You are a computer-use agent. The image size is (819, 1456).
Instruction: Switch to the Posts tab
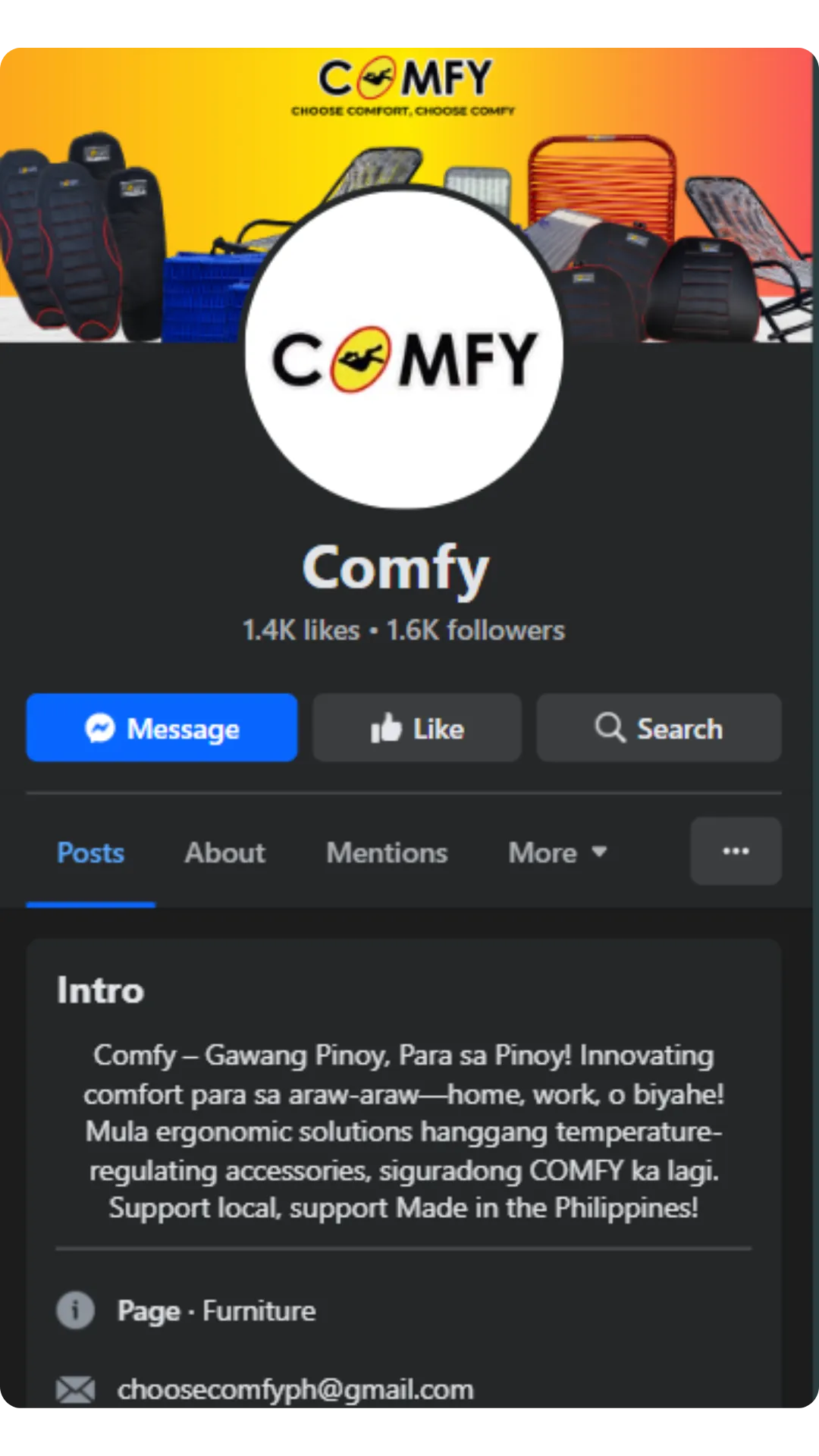91,853
